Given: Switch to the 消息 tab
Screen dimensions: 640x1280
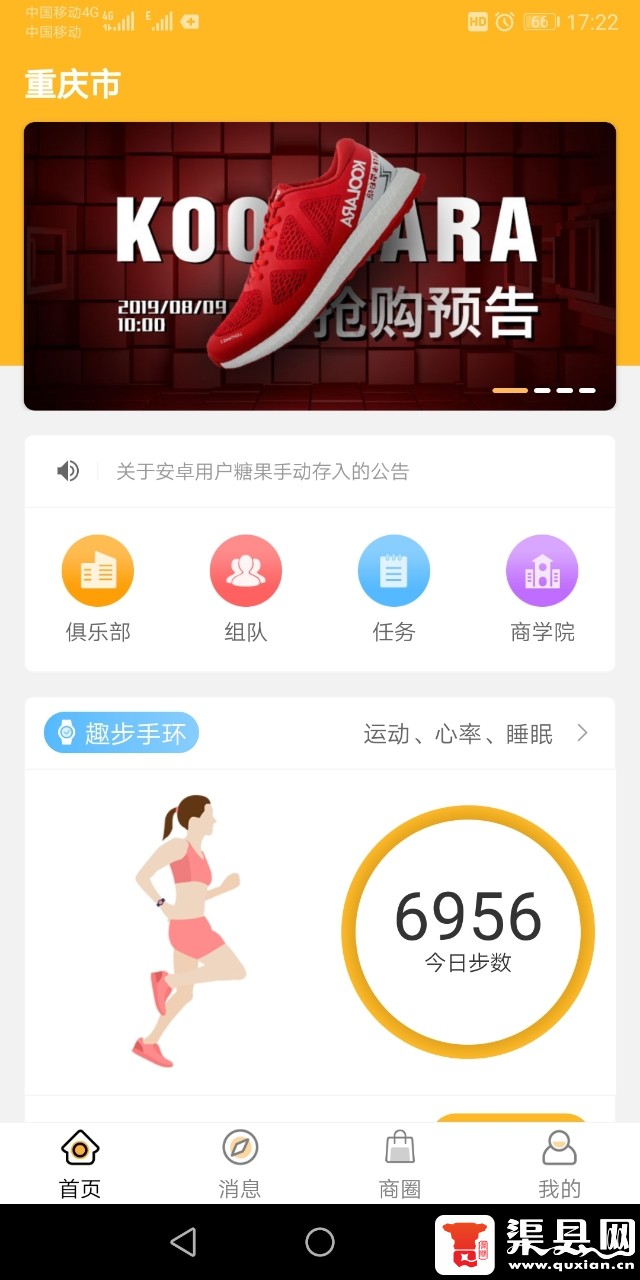Looking at the screenshot, I should click(x=240, y=1163).
